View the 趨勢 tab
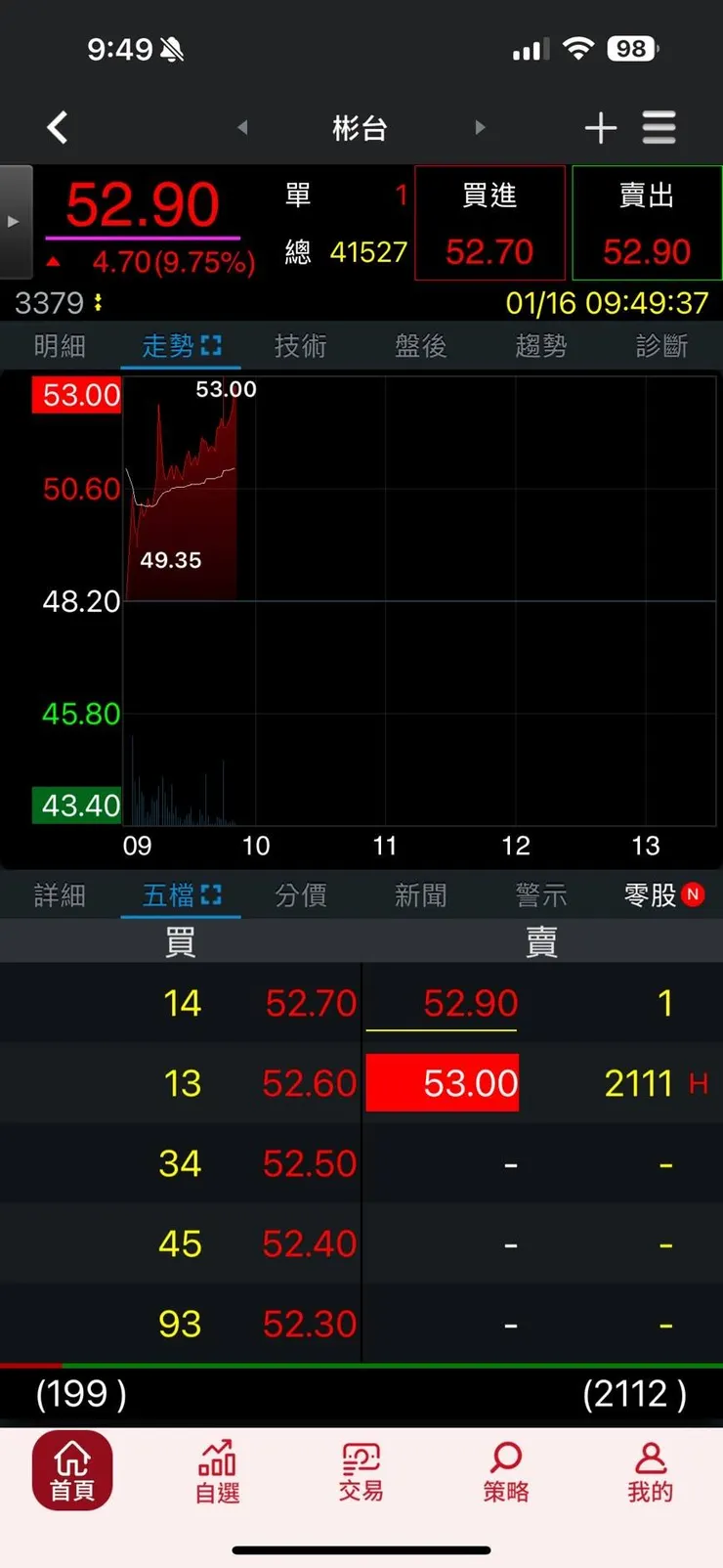 pos(541,346)
